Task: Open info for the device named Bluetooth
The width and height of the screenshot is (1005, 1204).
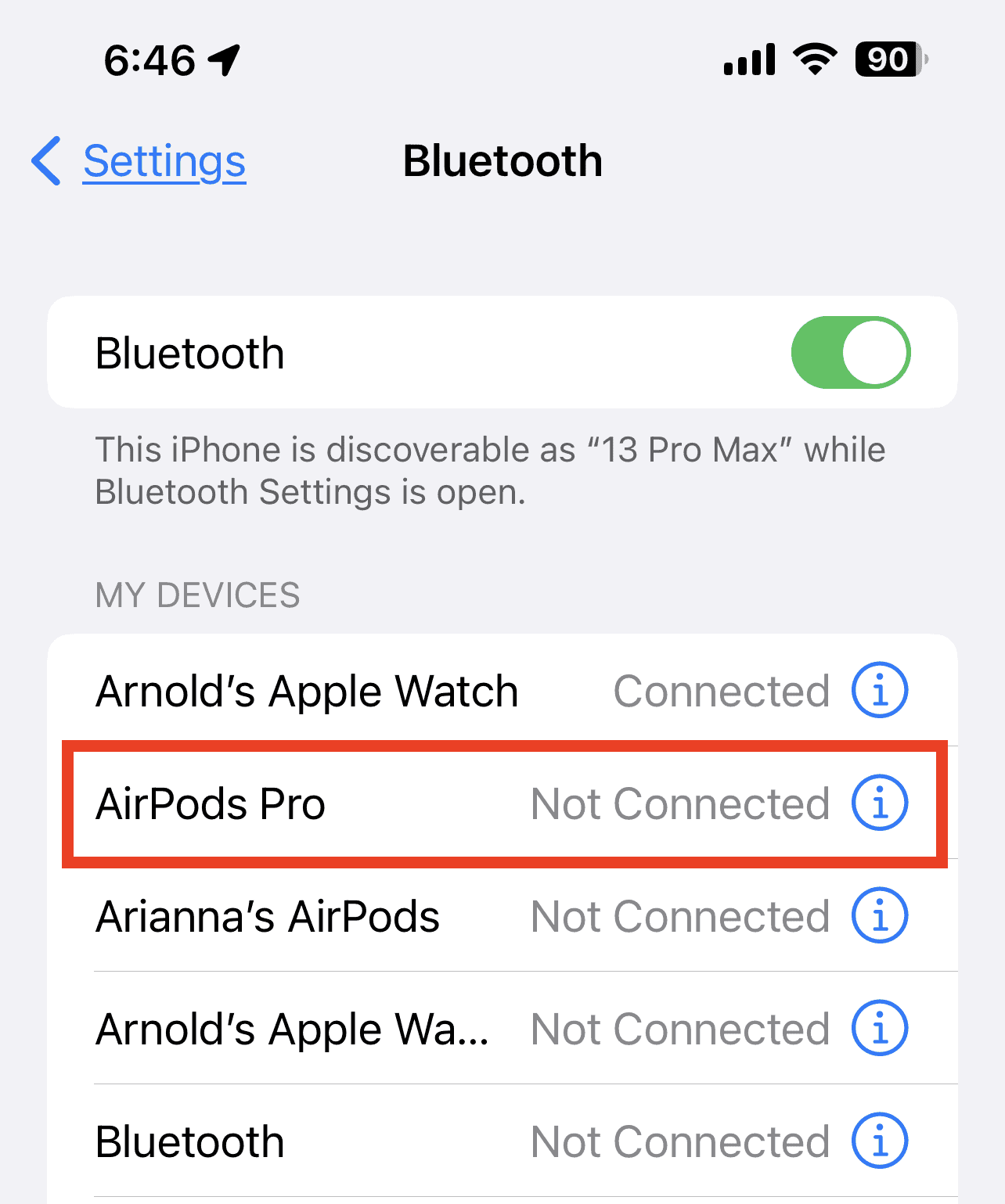Action: click(879, 1141)
